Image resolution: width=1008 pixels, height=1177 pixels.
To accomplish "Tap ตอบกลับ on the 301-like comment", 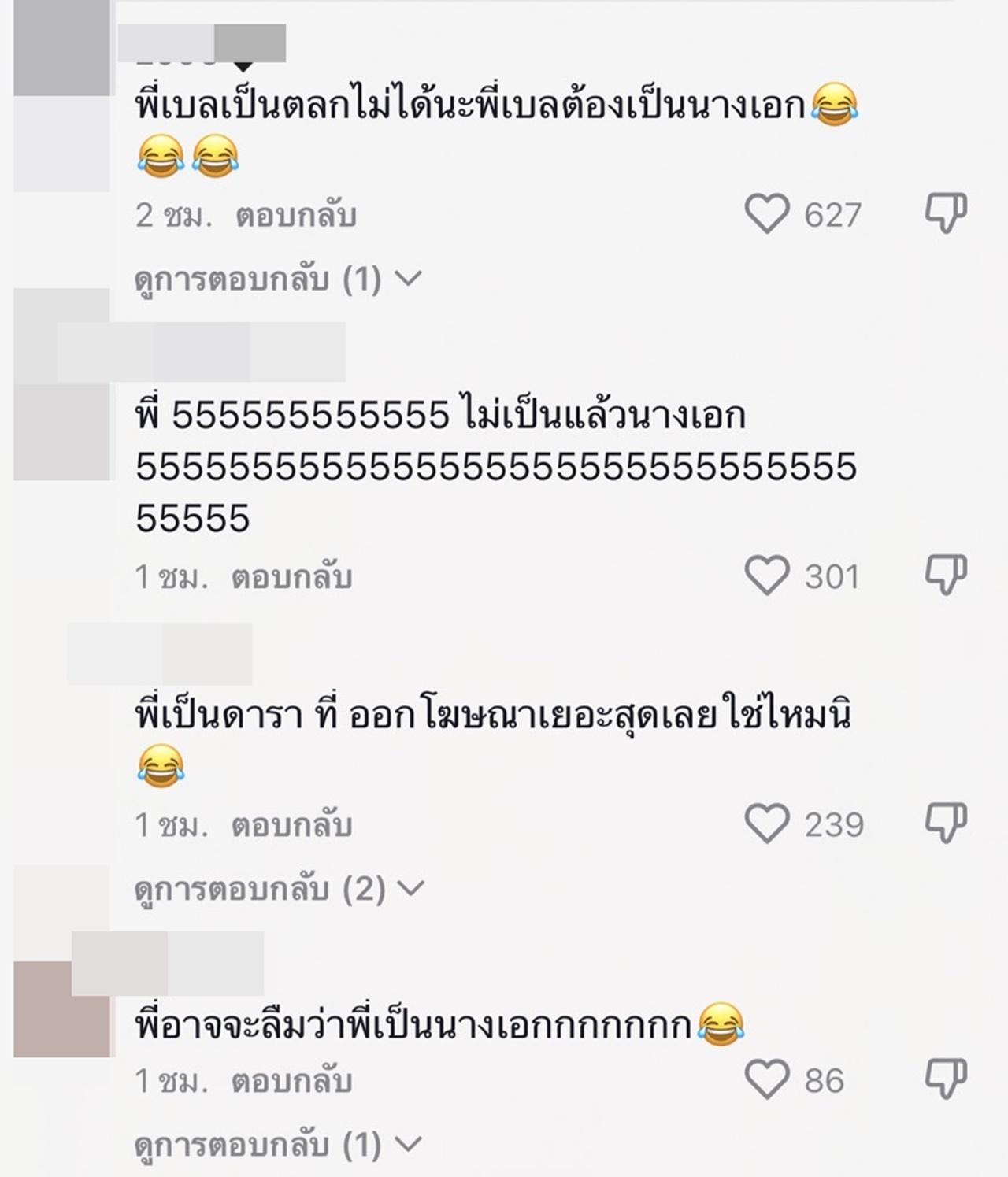I will [x=291, y=577].
